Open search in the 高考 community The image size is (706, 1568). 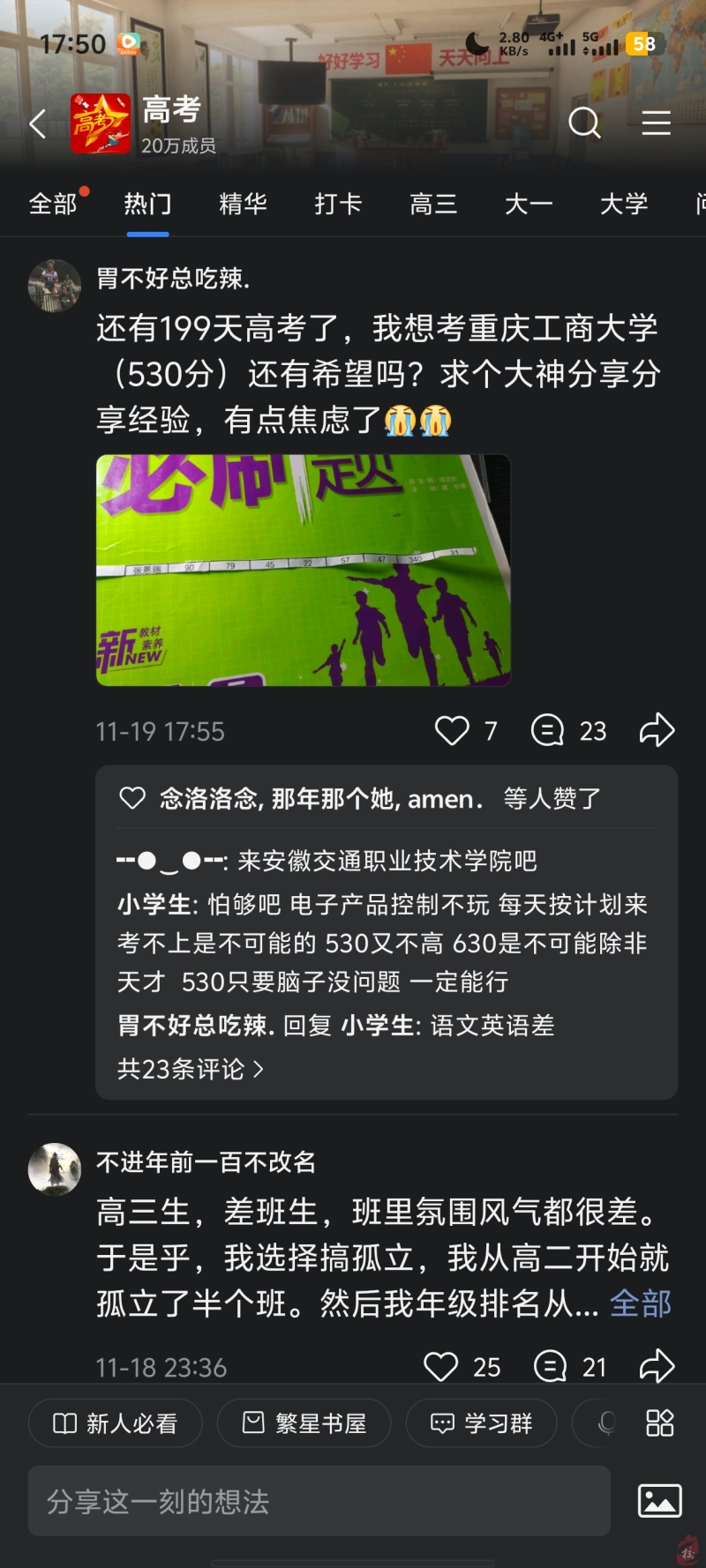[x=584, y=123]
